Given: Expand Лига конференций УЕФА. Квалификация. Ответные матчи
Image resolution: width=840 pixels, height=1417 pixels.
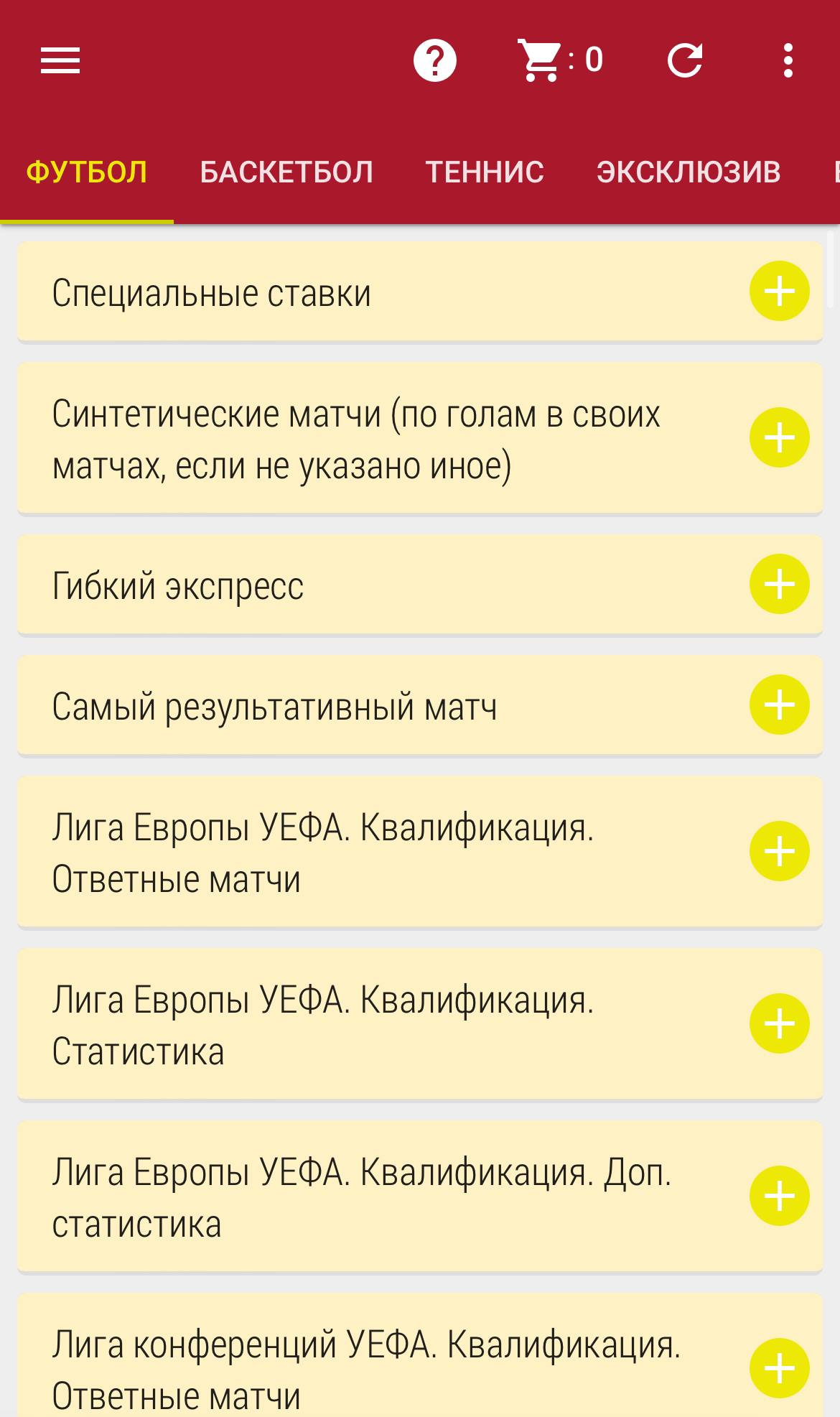Looking at the screenshot, I should point(780,1369).
